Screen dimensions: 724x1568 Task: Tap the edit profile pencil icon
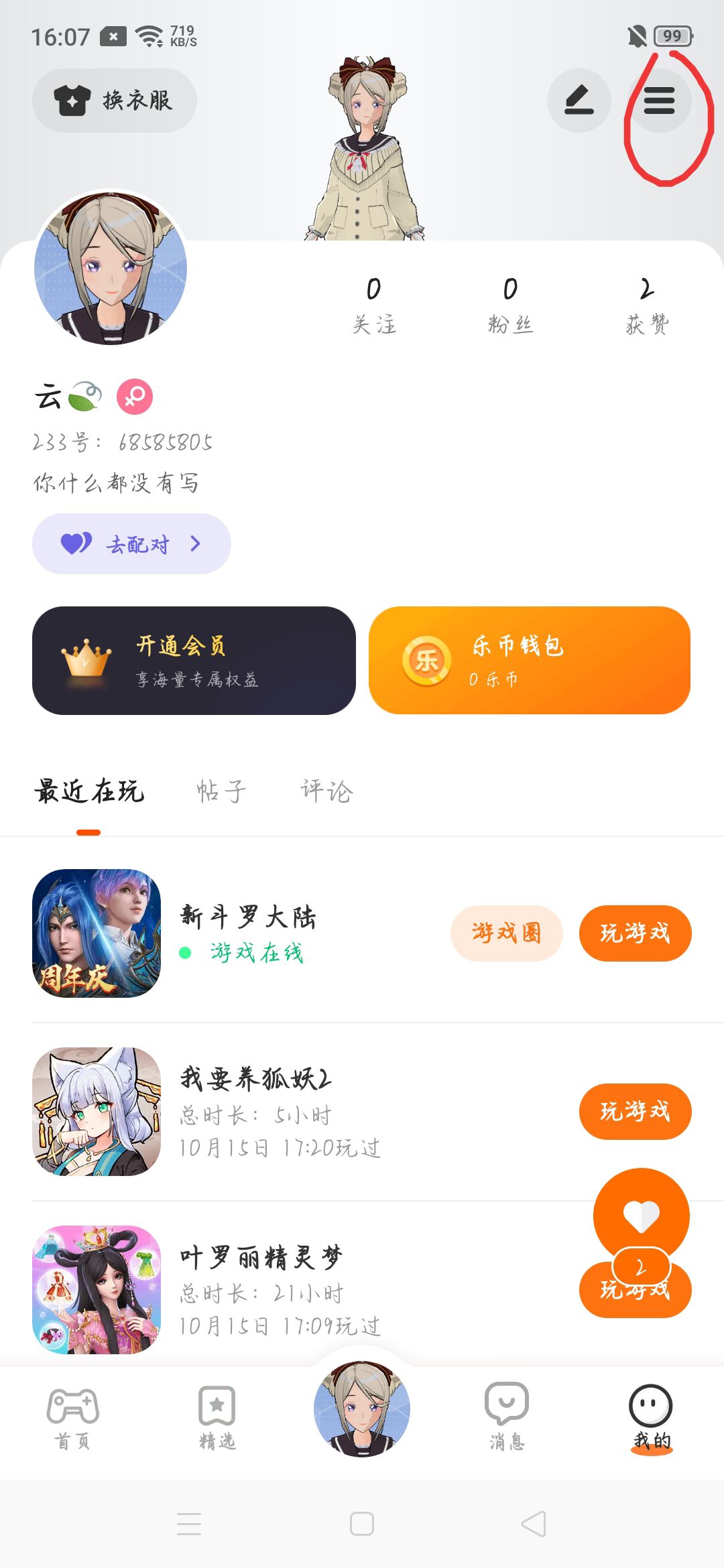(x=579, y=101)
